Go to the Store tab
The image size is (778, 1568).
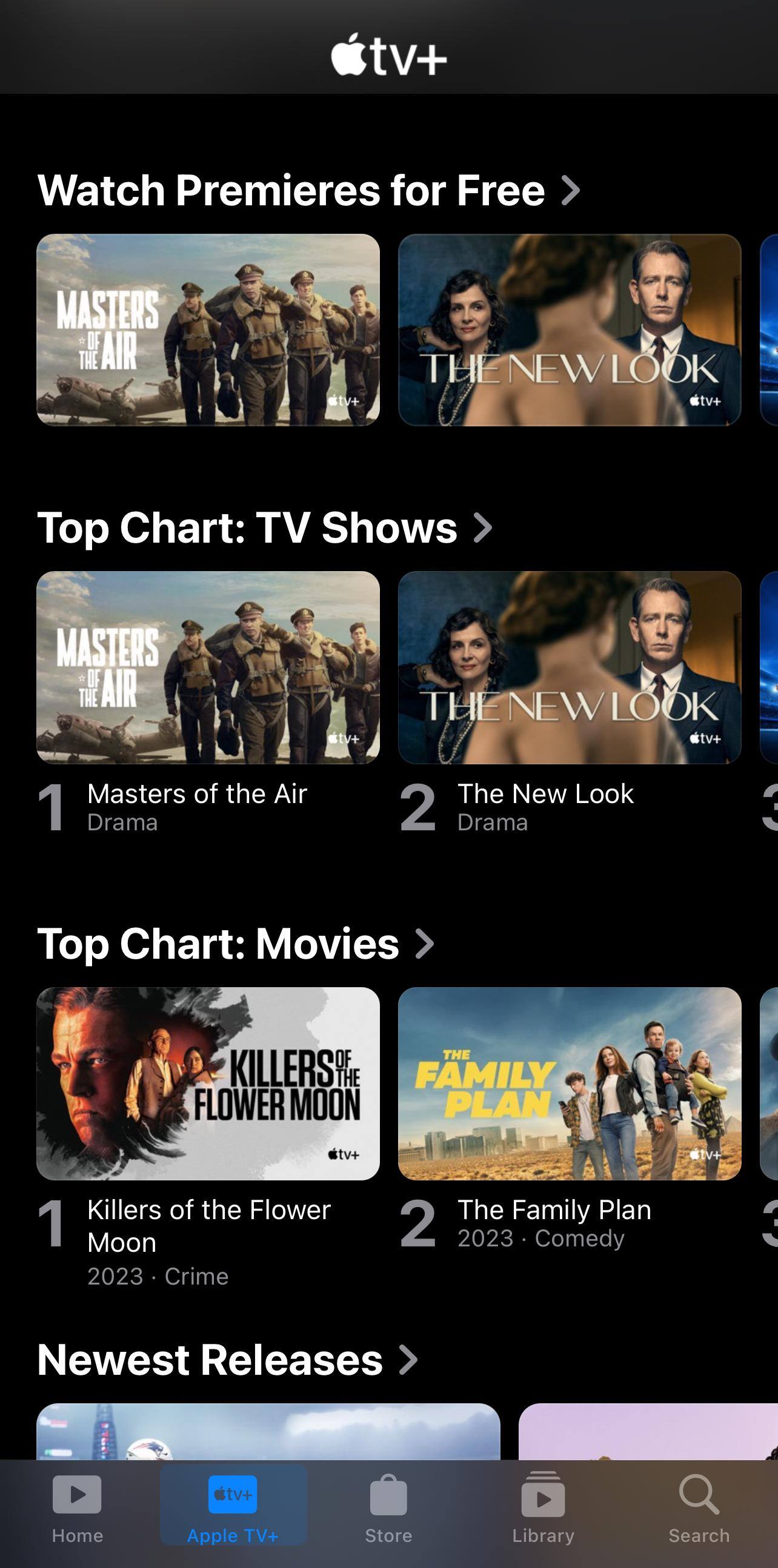(388, 1509)
